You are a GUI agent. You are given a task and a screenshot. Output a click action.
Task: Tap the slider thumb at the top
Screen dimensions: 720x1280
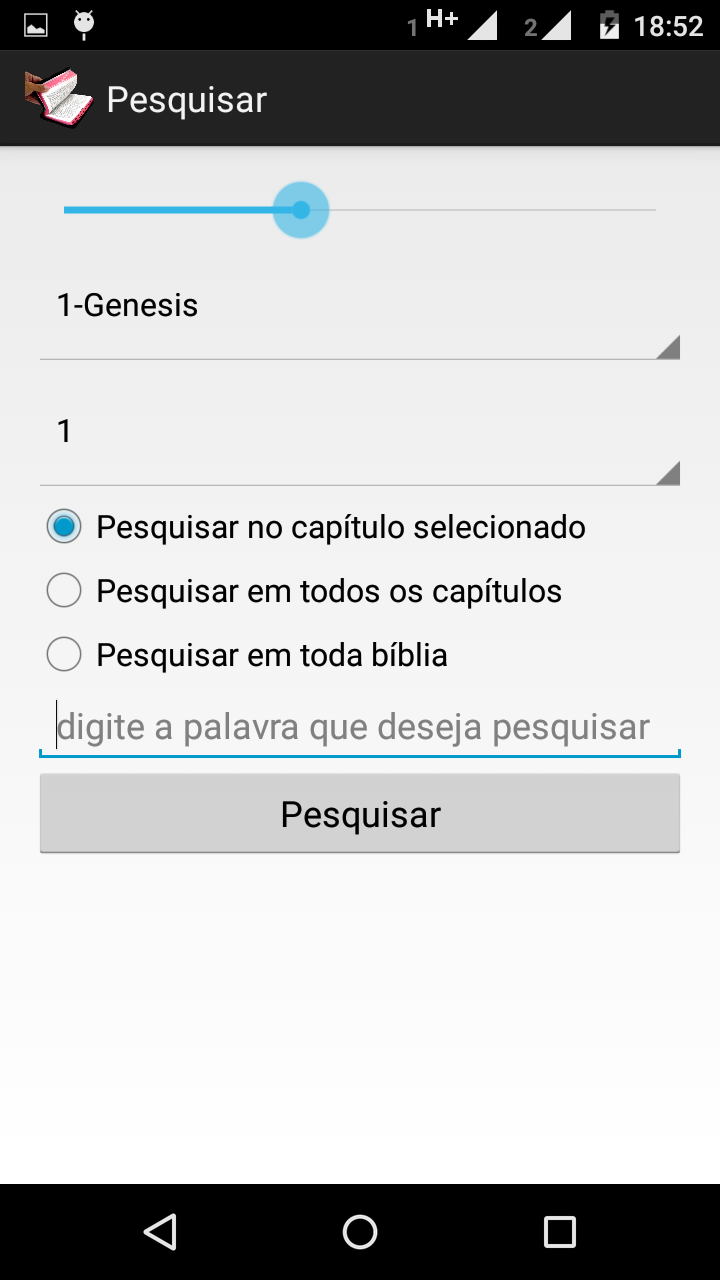point(301,210)
